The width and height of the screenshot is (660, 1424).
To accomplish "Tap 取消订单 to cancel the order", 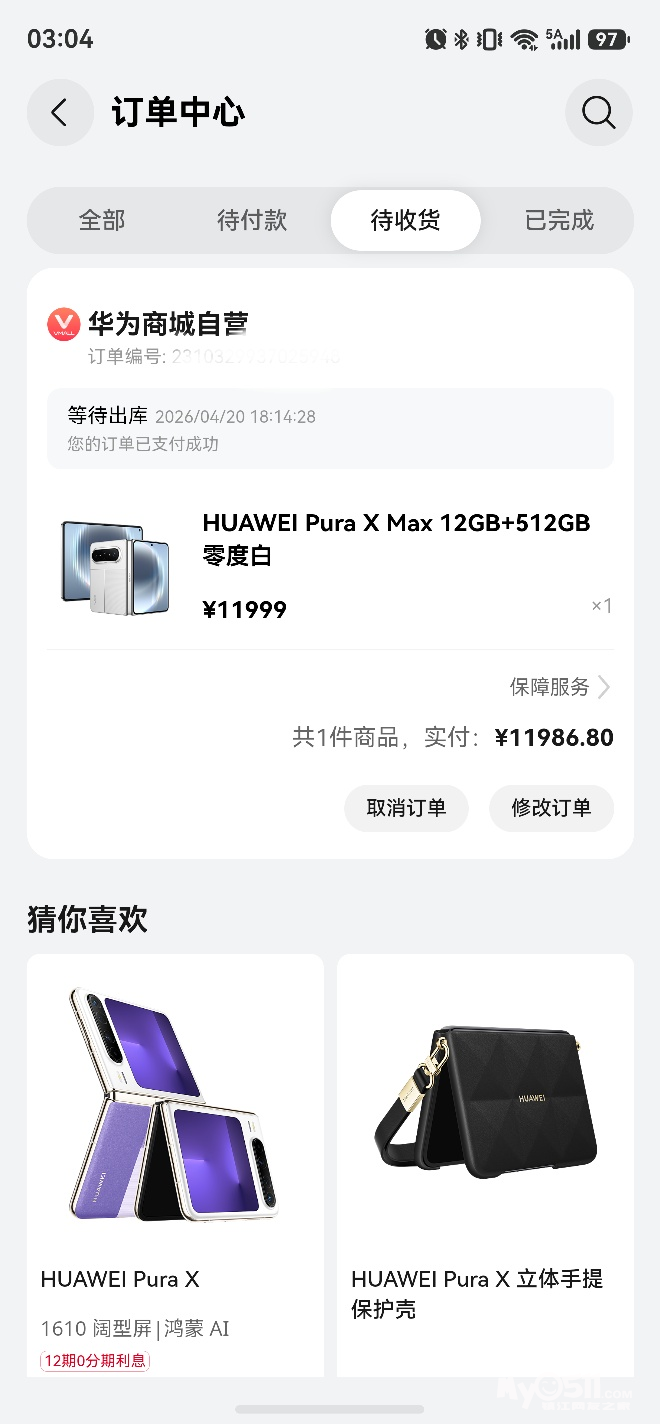I will pyautogui.click(x=406, y=808).
